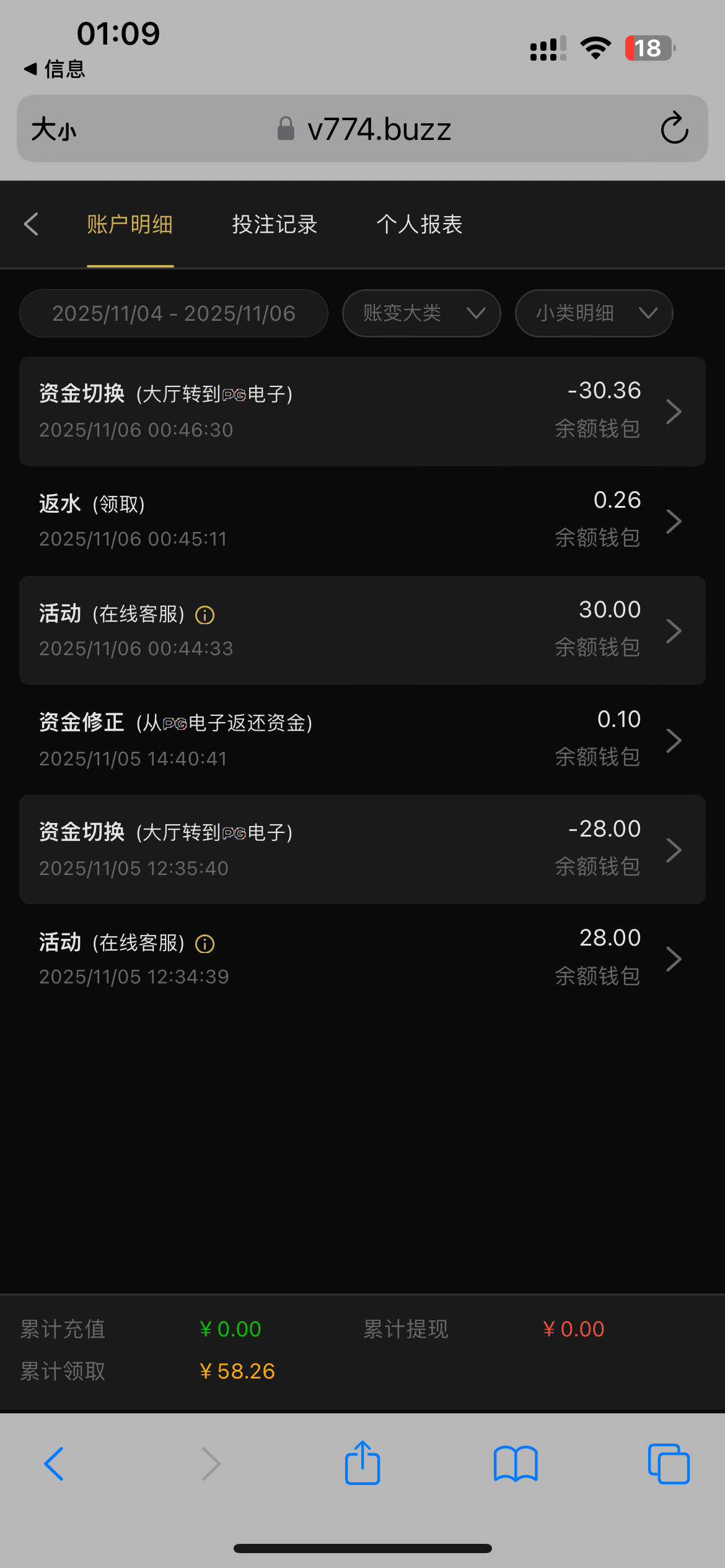
Task: Reload the v774.buzz page
Action: click(674, 129)
